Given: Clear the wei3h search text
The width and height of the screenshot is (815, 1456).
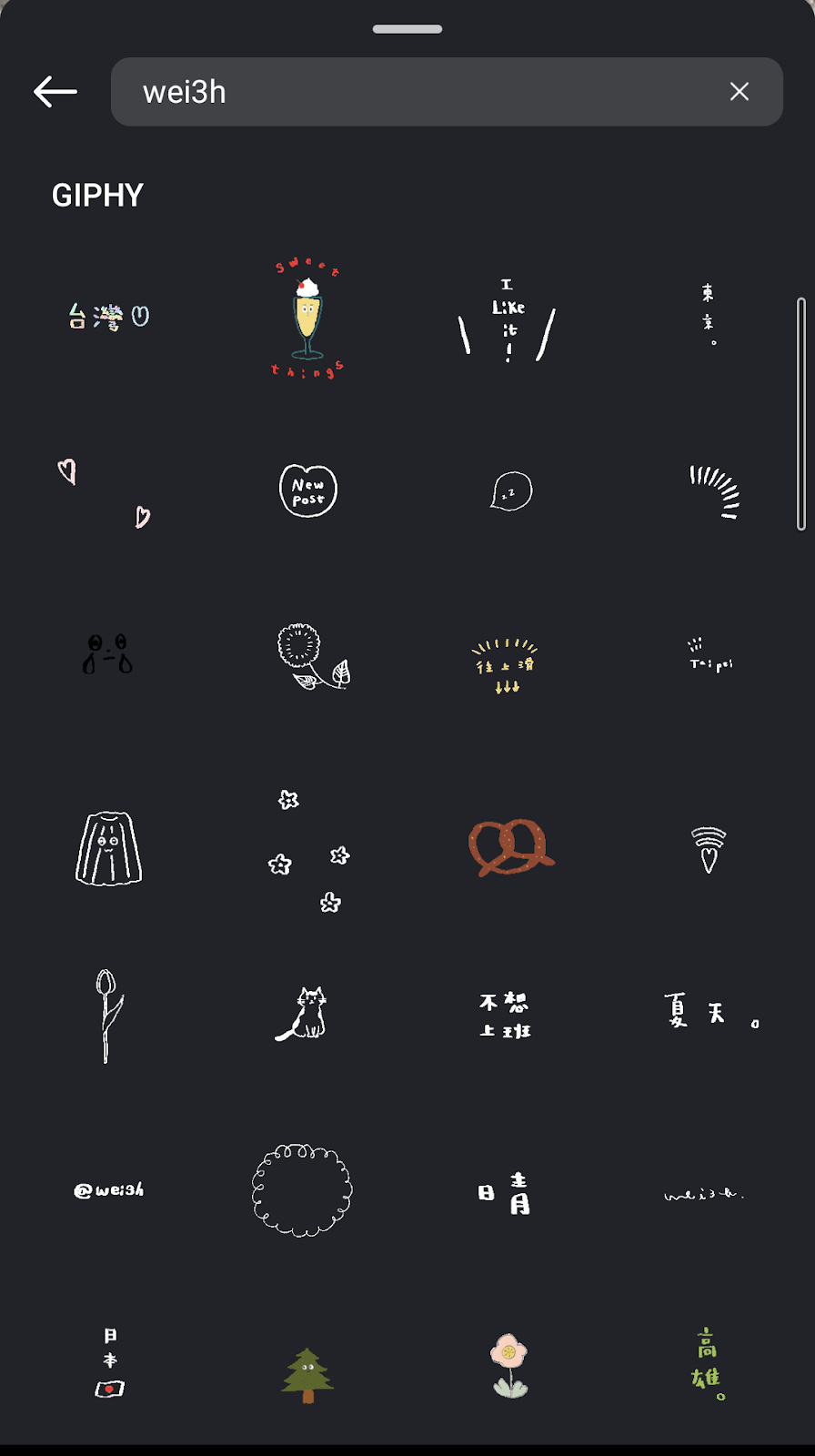Looking at the screenshot, I should (x=739, y=92).
